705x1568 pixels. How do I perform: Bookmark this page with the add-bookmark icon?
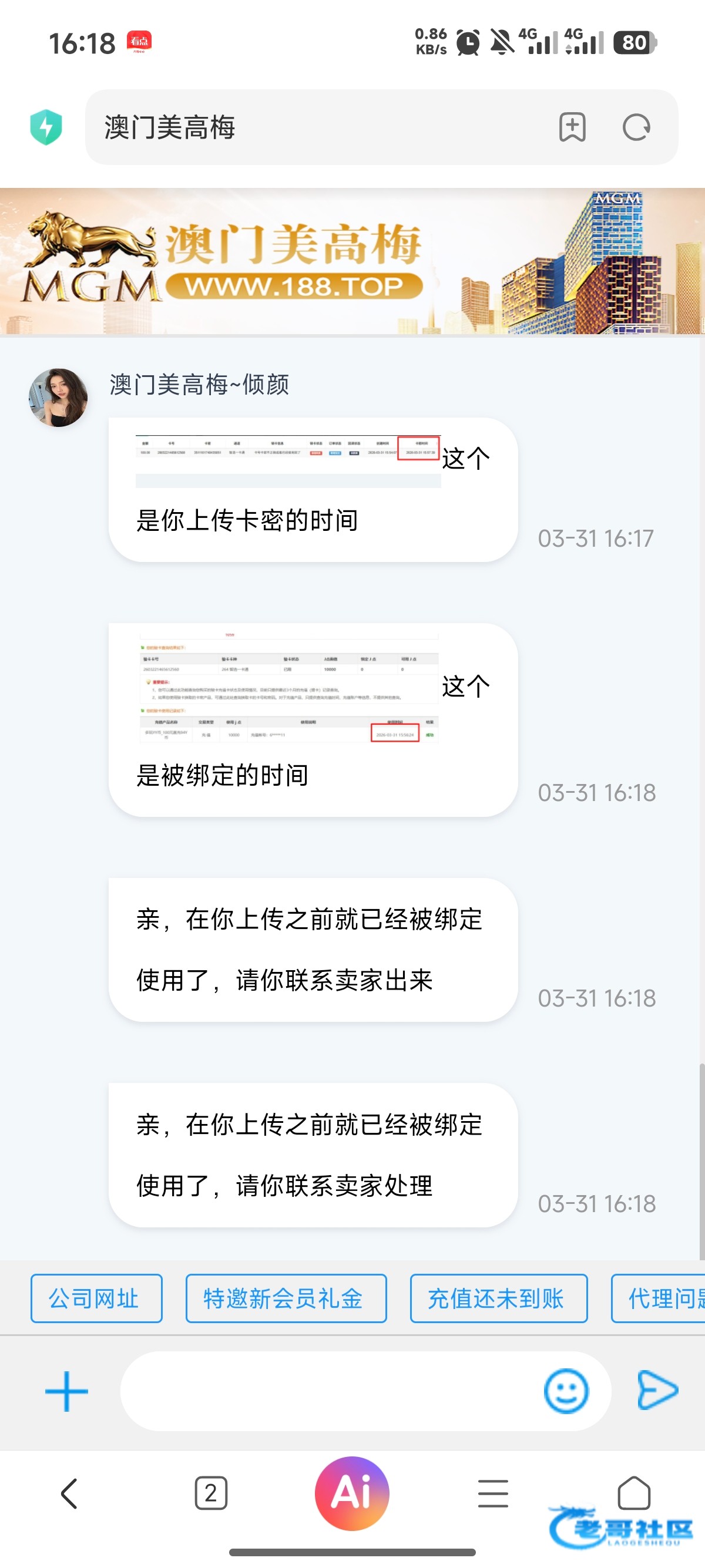pyautogui.click(x=572, y=127)
